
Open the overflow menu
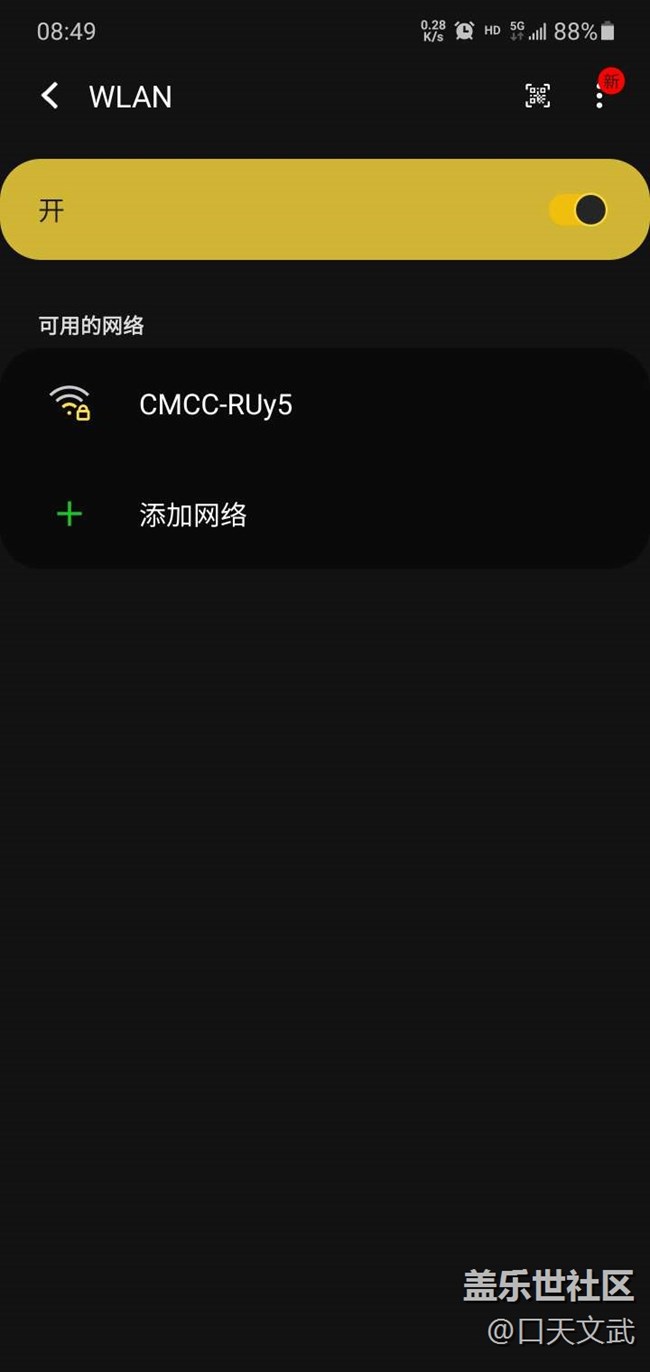(600, 96)
